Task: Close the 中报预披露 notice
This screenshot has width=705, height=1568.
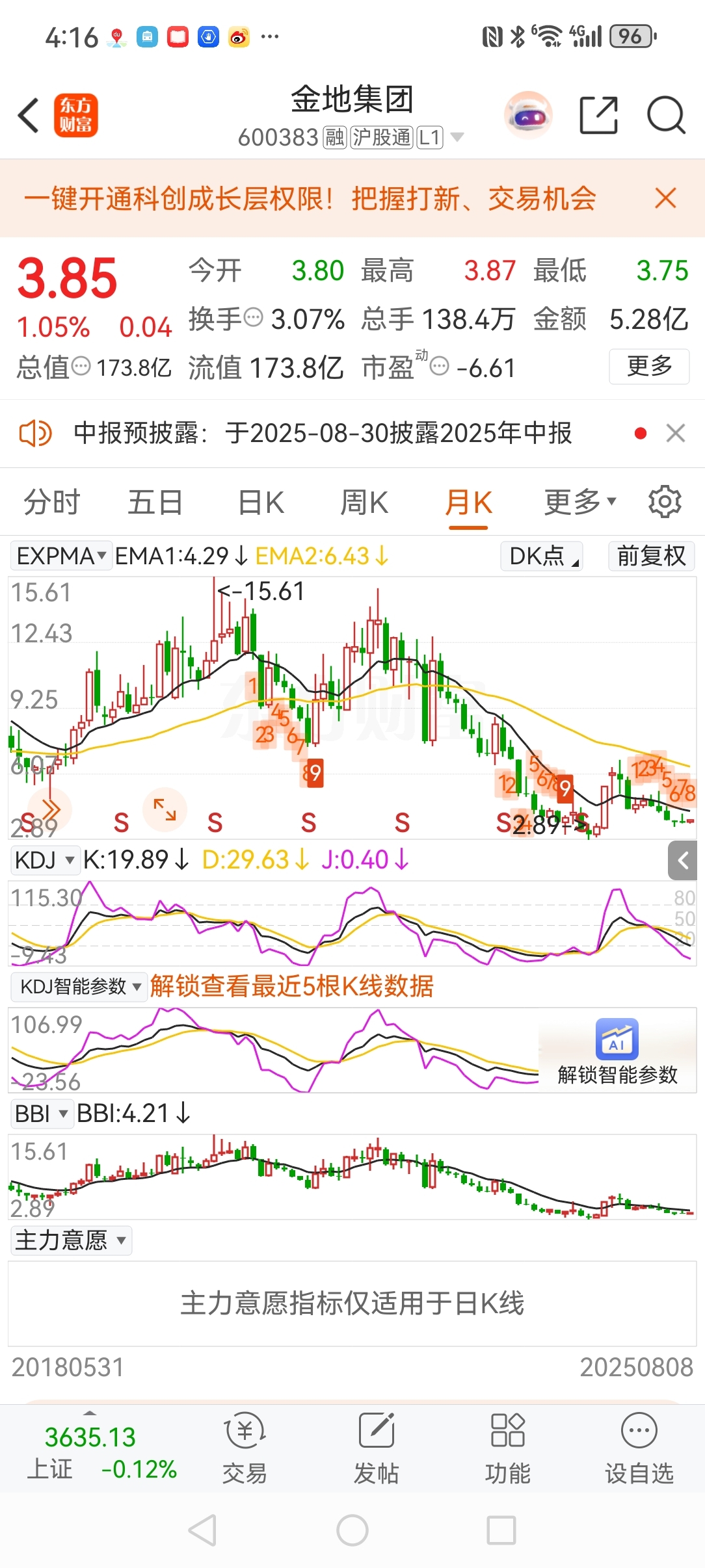Action: pos(676,433)
